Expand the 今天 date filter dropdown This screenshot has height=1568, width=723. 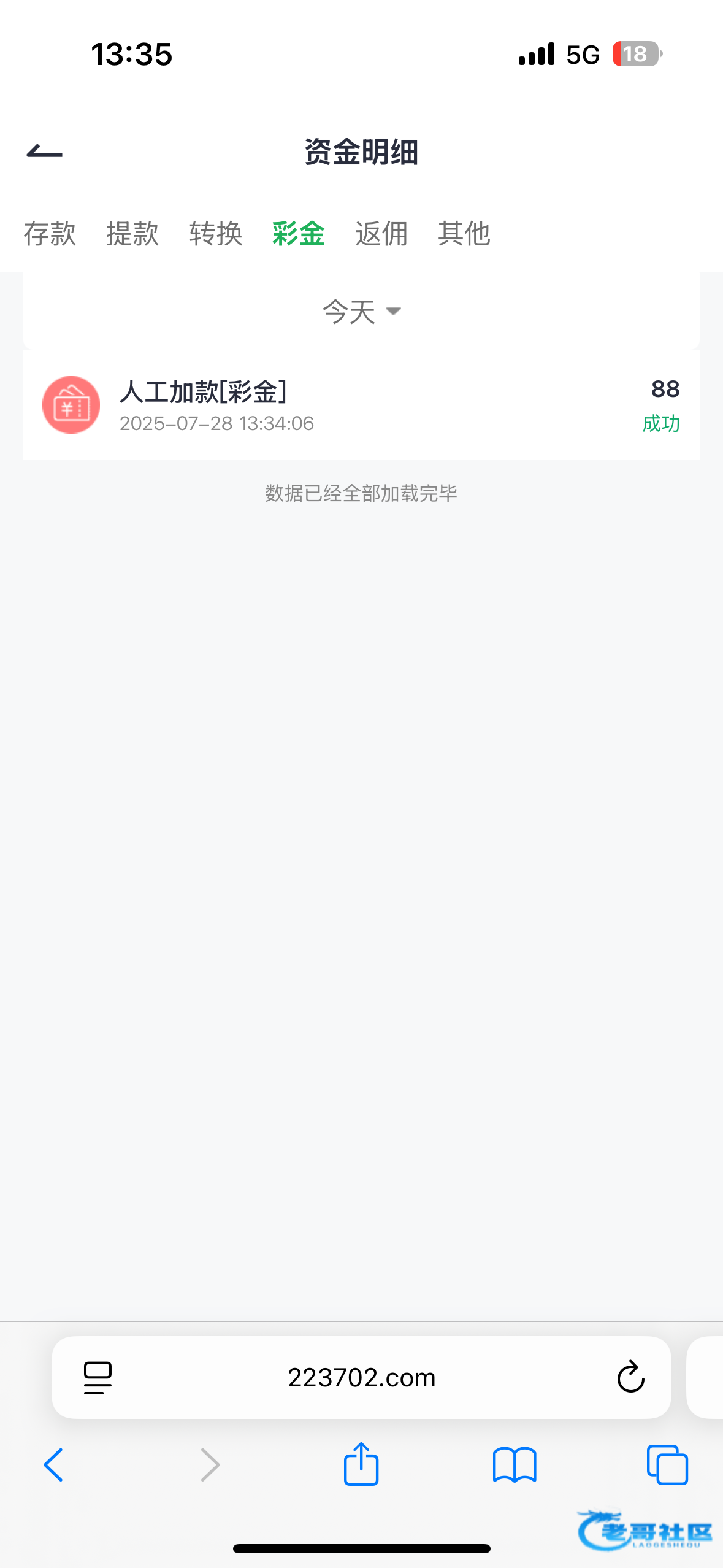pyautogui.click(x=361, y=312)
